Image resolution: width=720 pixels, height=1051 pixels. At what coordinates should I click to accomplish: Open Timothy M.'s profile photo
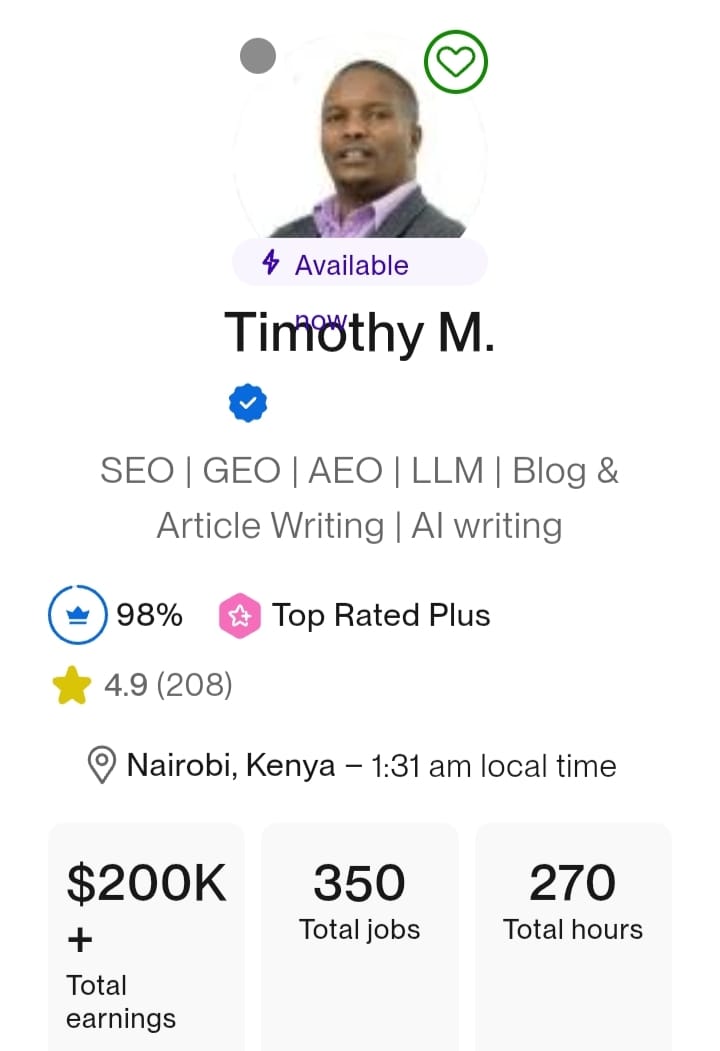coord(360,150)
